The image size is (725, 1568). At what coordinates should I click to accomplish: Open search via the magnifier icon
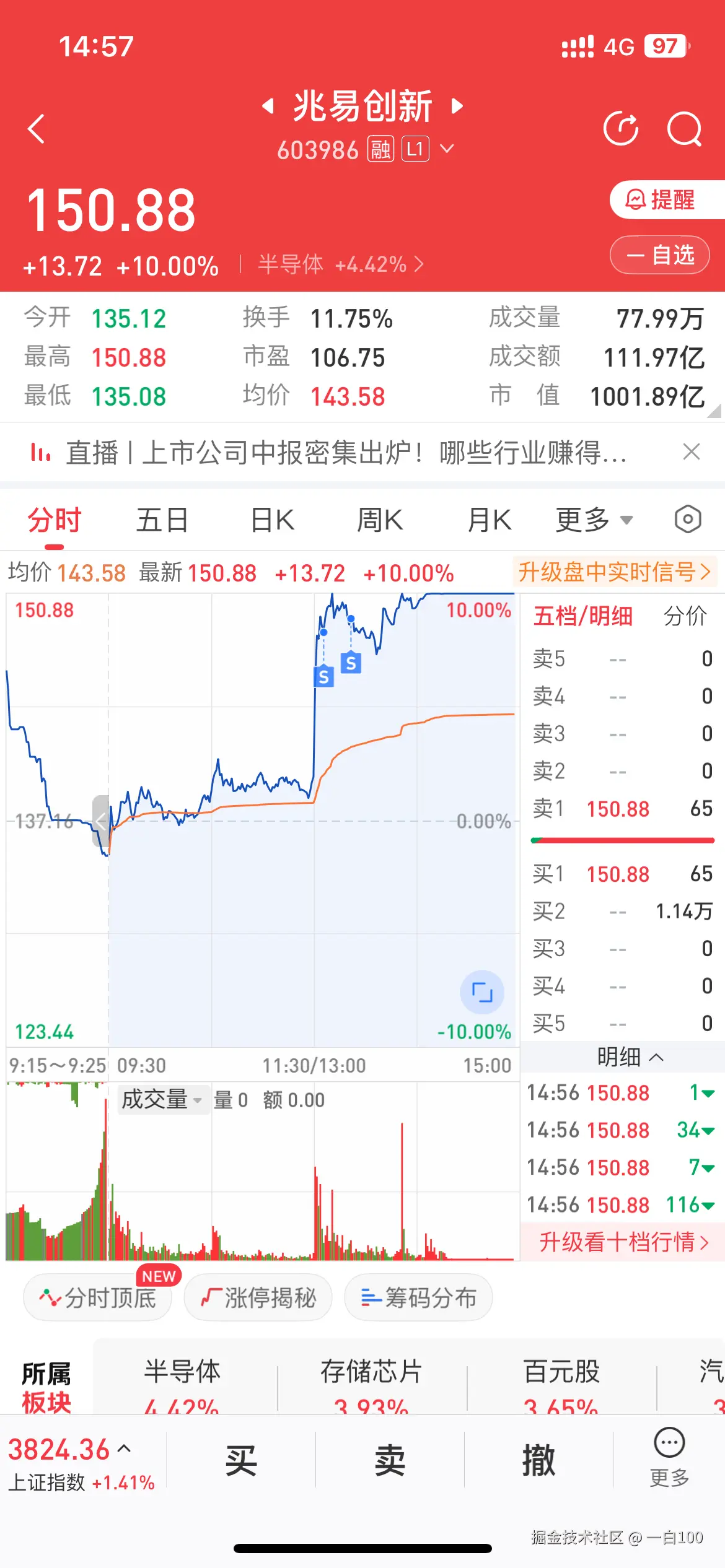tap(685, 128)
